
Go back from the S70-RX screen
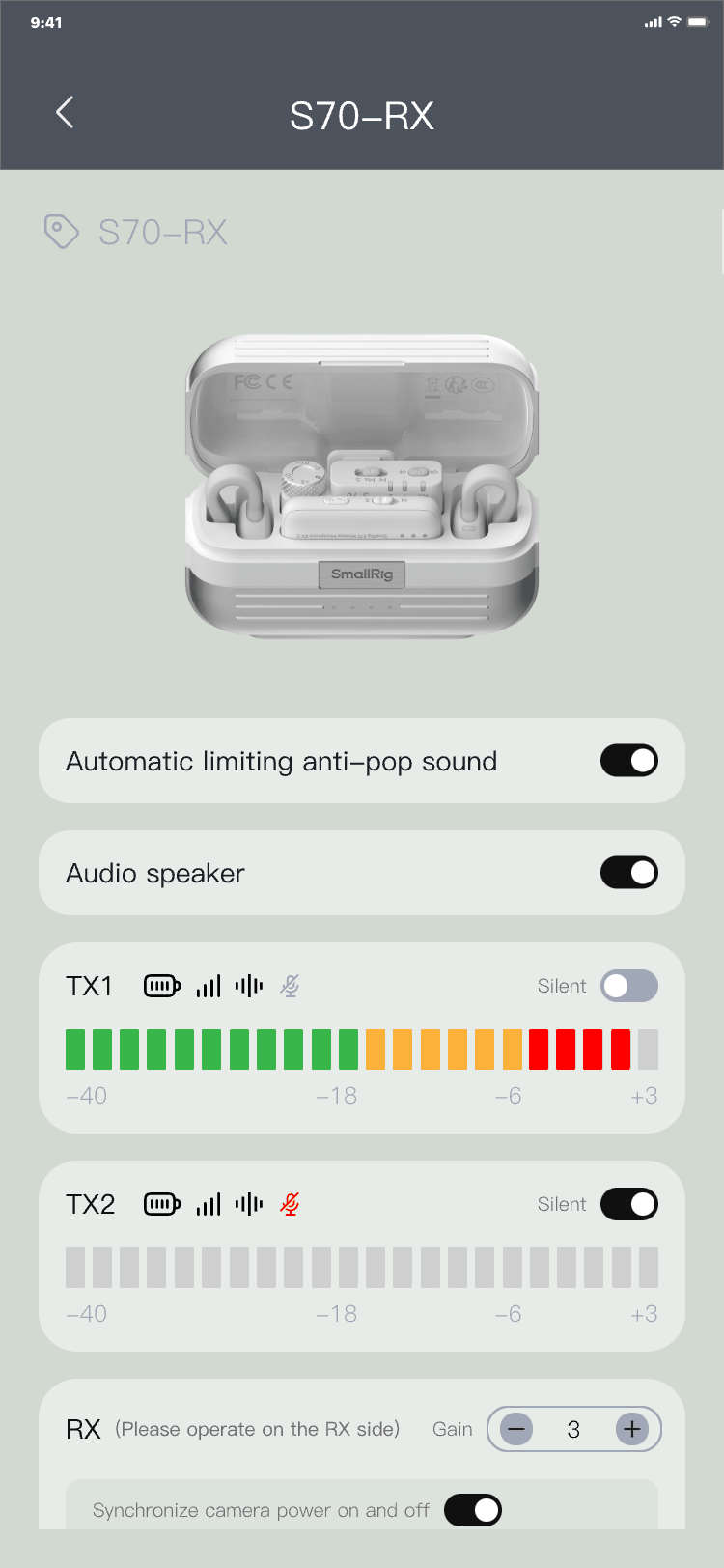pos(65,113)
